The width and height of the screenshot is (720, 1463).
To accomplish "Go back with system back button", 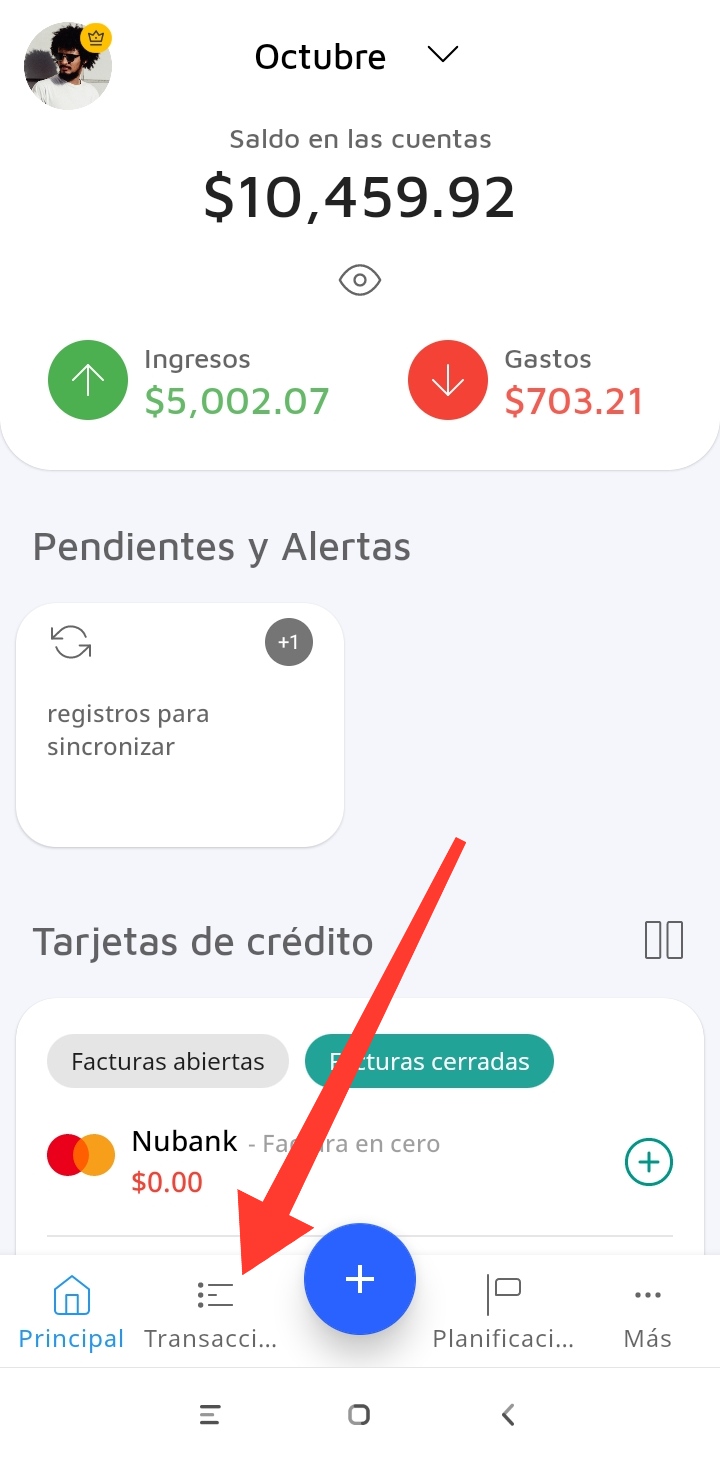I will click(508, 1414).
